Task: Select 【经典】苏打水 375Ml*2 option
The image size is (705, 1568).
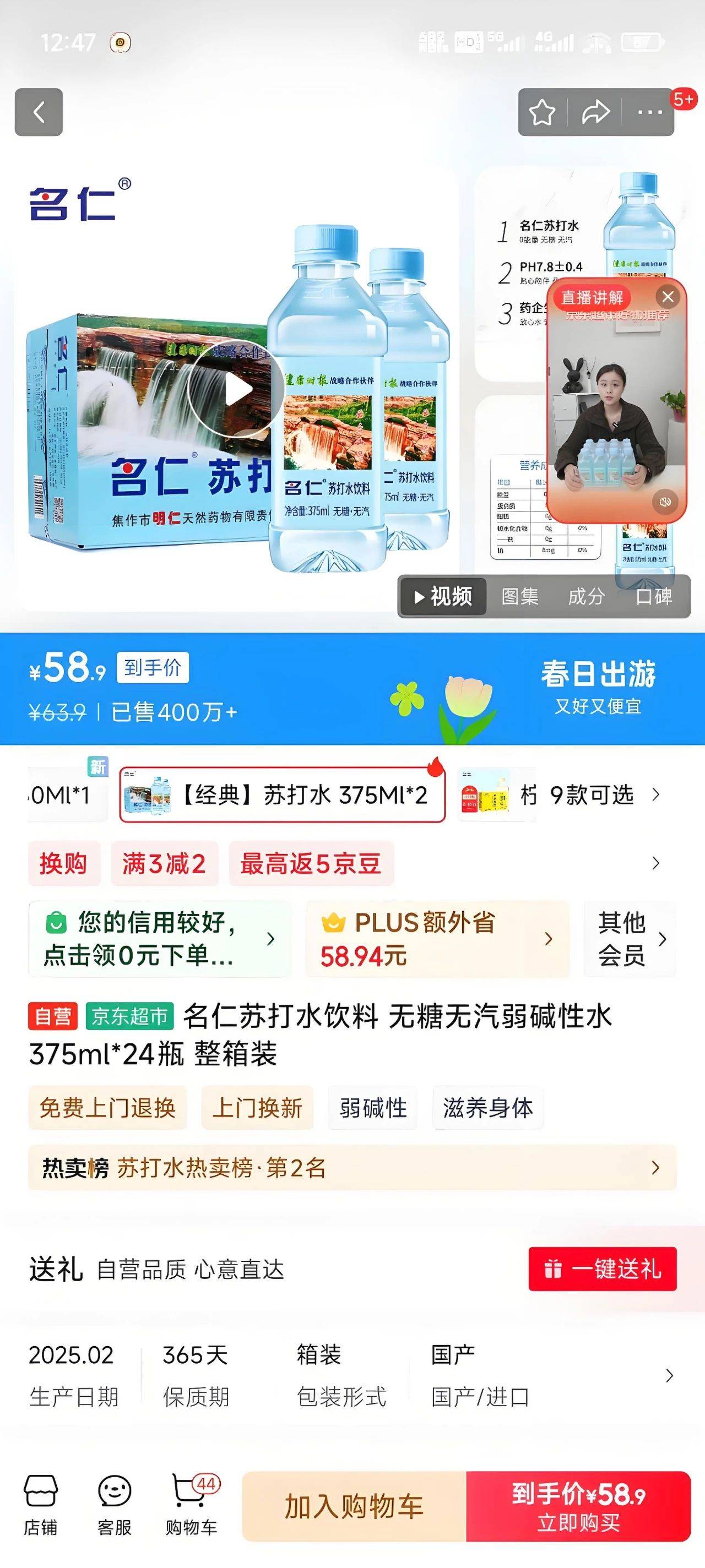Action: [x=282, y=795]
